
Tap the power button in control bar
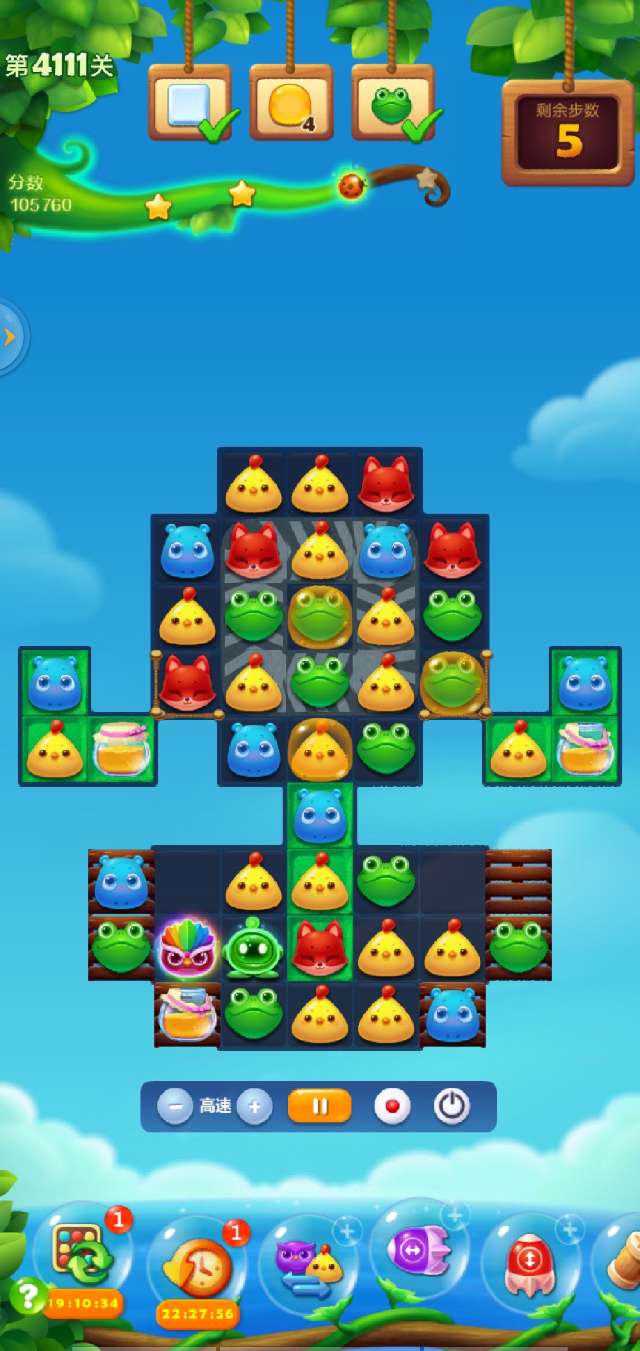click(452, 1107)
